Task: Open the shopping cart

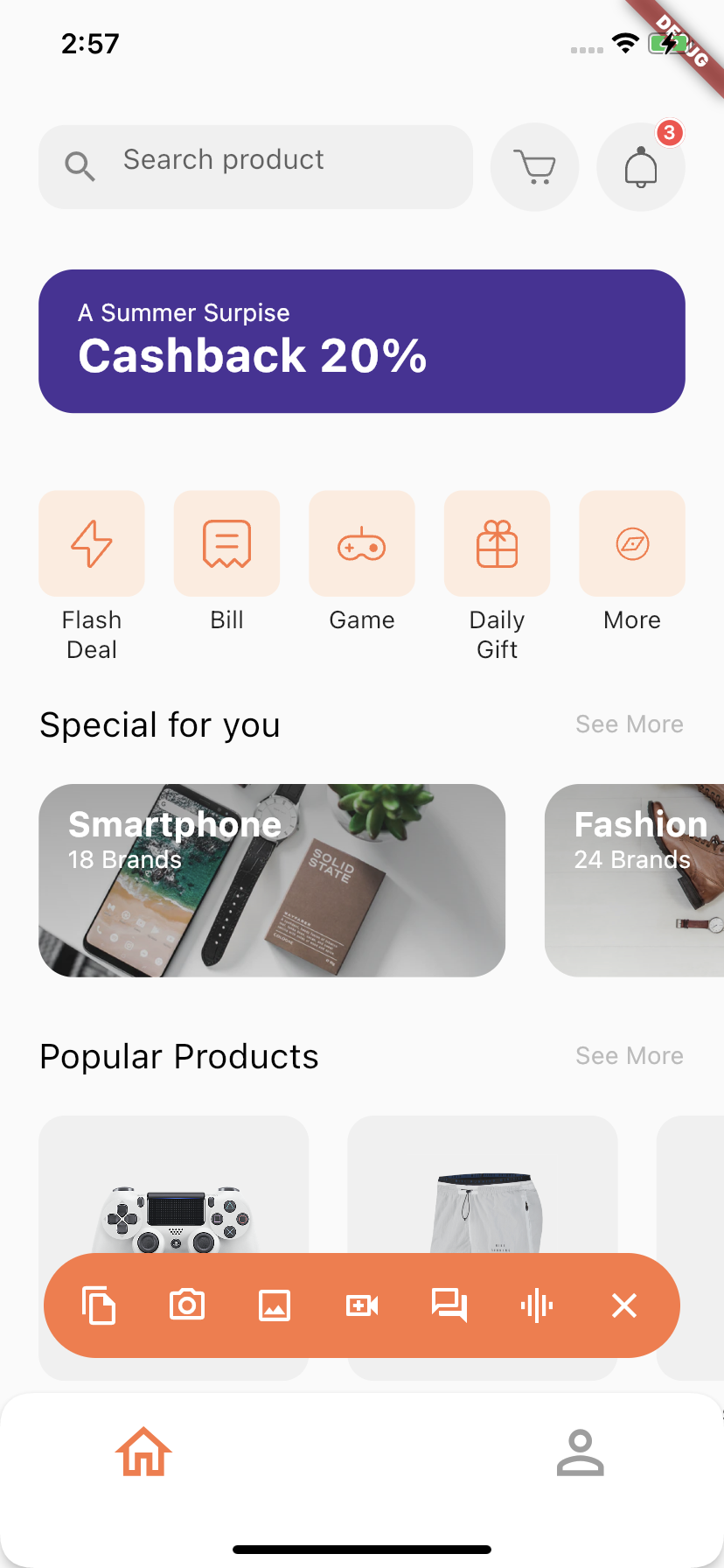Action: (534, 167)
